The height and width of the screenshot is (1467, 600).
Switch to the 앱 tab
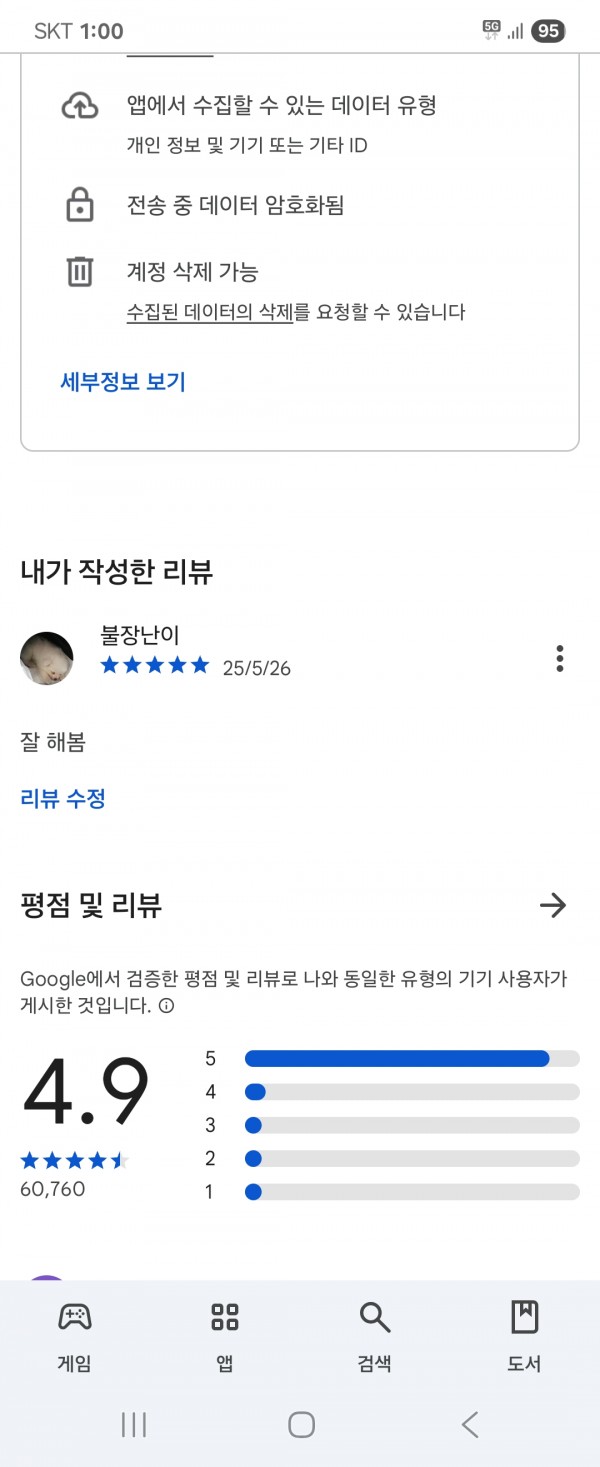(225, 1335)
